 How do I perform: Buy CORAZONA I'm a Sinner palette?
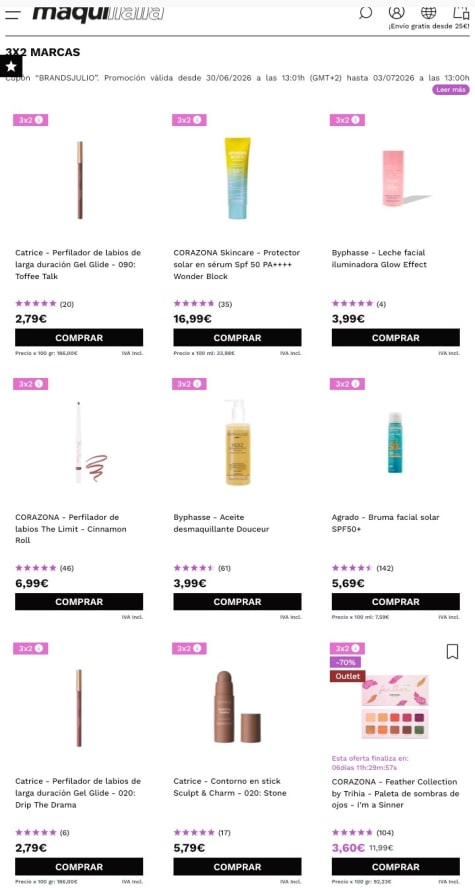396,867
